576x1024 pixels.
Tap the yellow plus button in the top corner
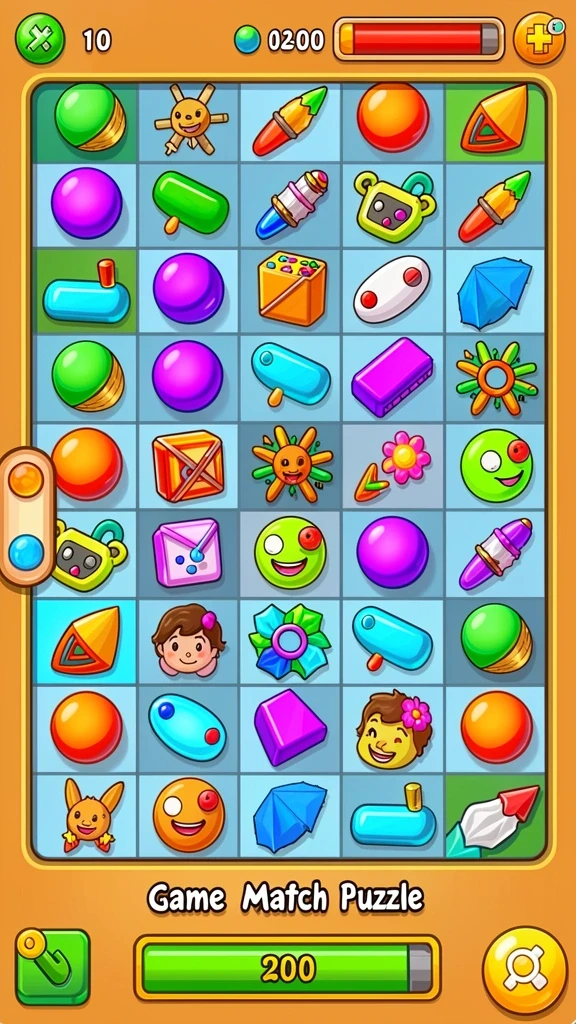539,38
